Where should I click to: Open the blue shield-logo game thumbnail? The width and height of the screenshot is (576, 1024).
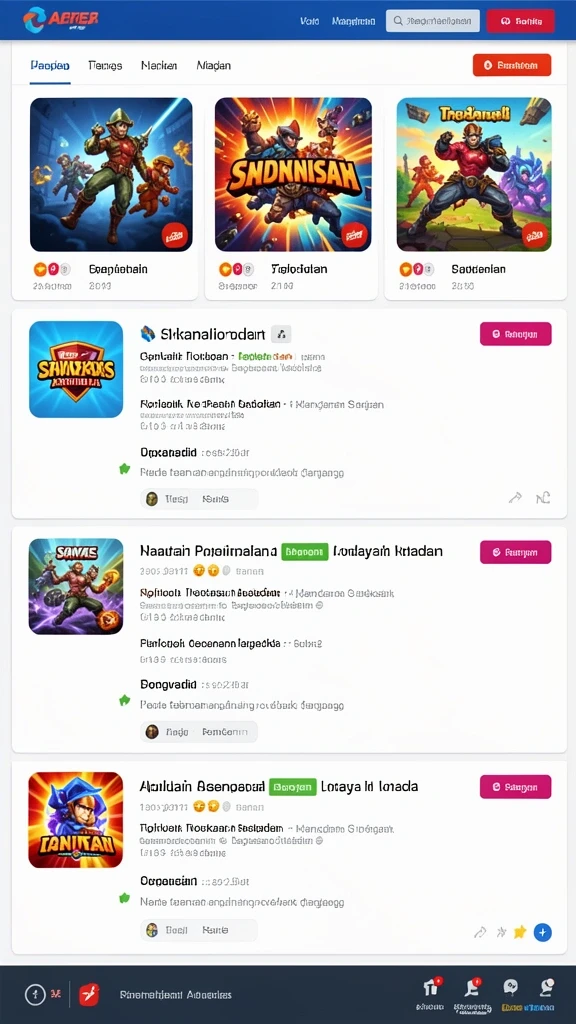tap(76, 369)
